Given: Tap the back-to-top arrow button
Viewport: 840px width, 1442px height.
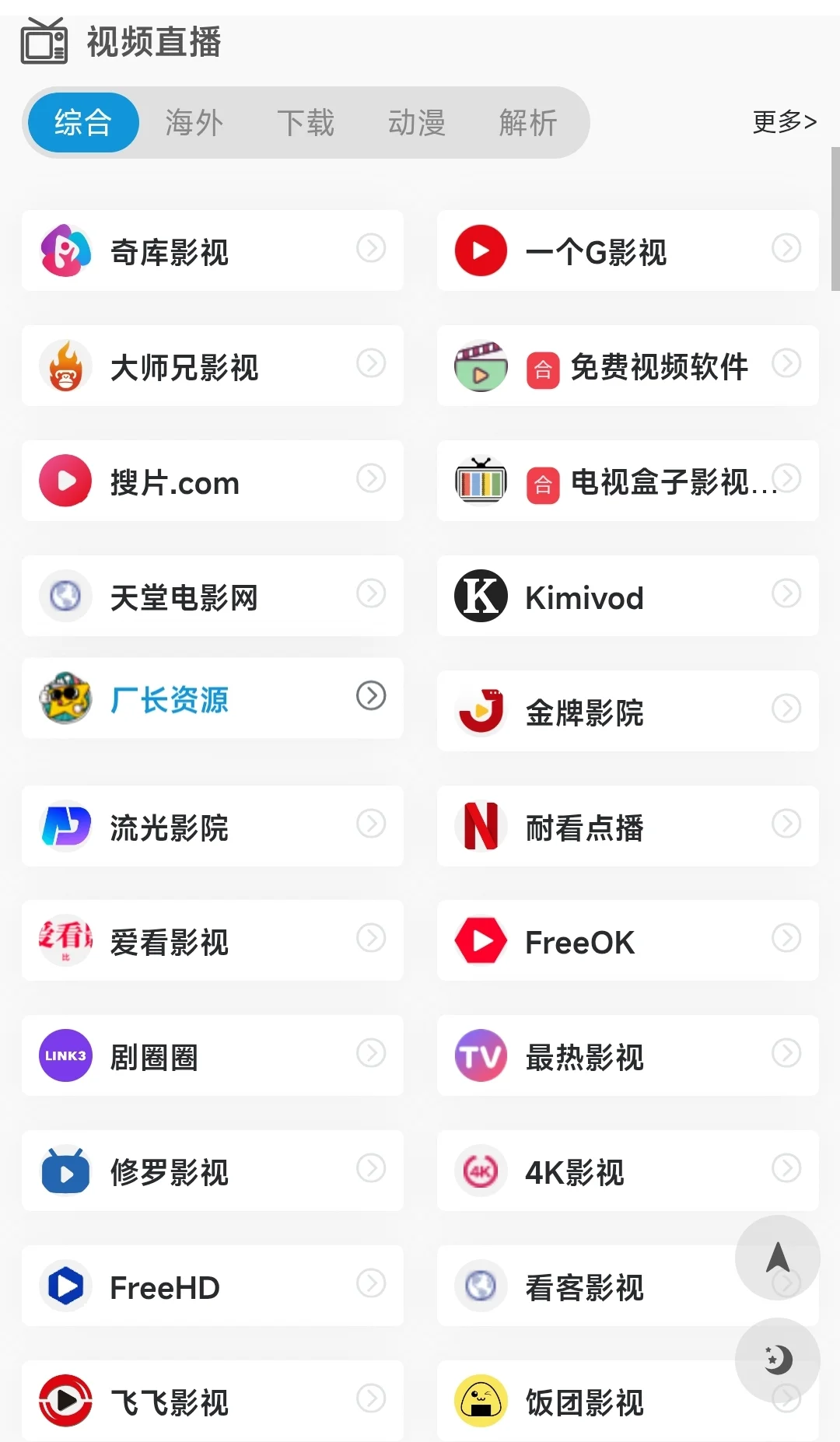Looking at the screenshot, I should pos(778,1258).
